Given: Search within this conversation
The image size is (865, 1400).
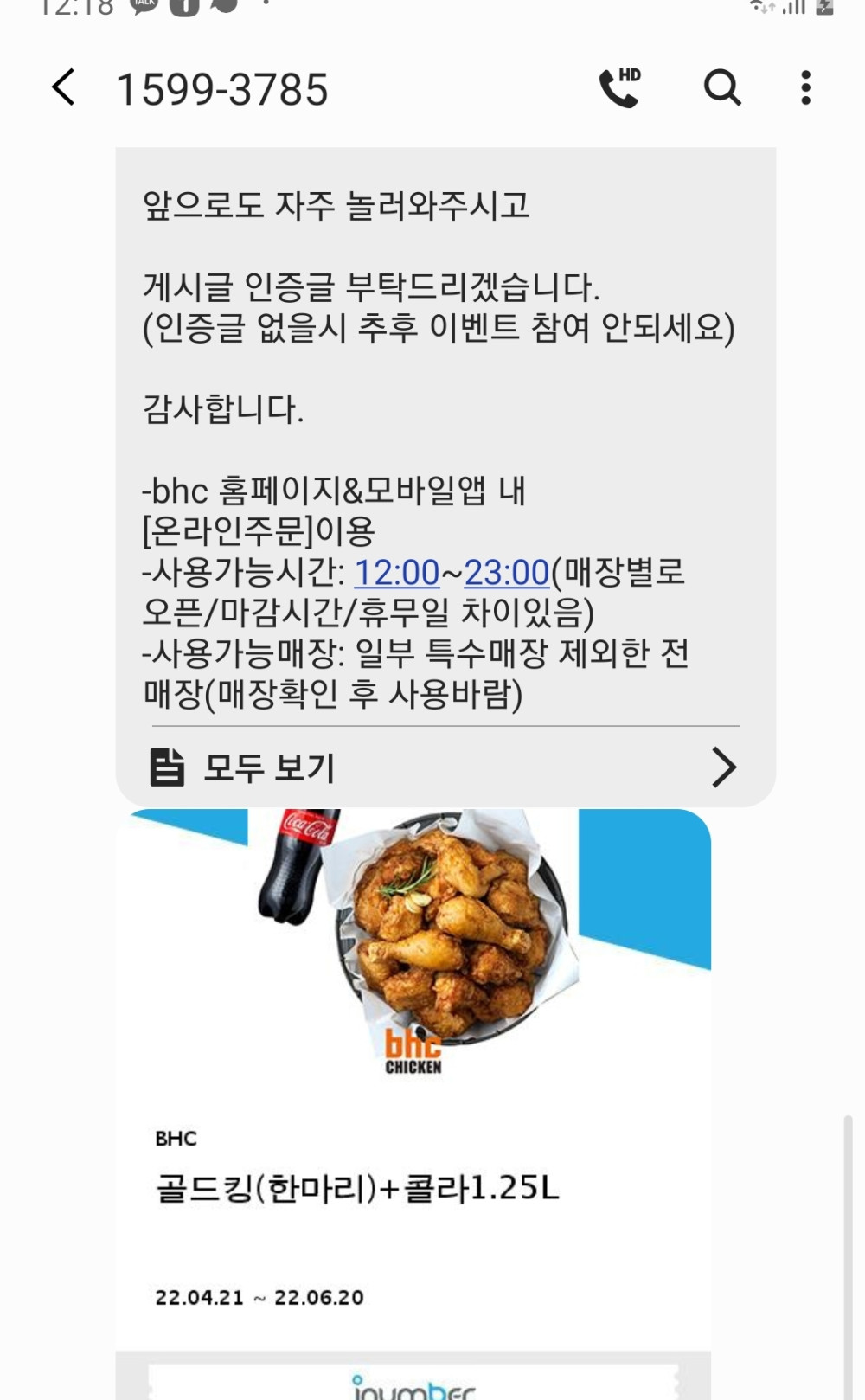Looking at the screenshot, I should click(x=721, y=87).
